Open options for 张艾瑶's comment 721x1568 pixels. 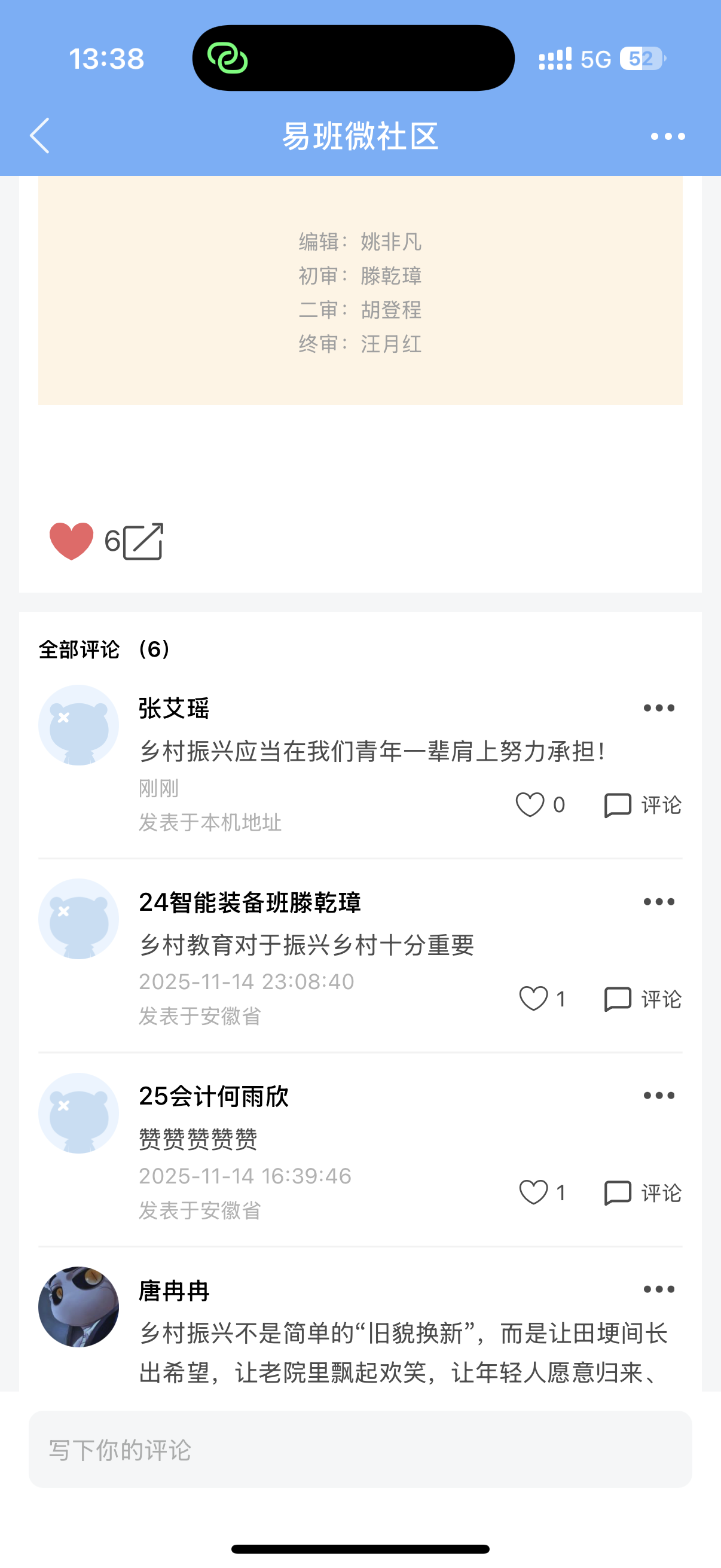point(659,708)
